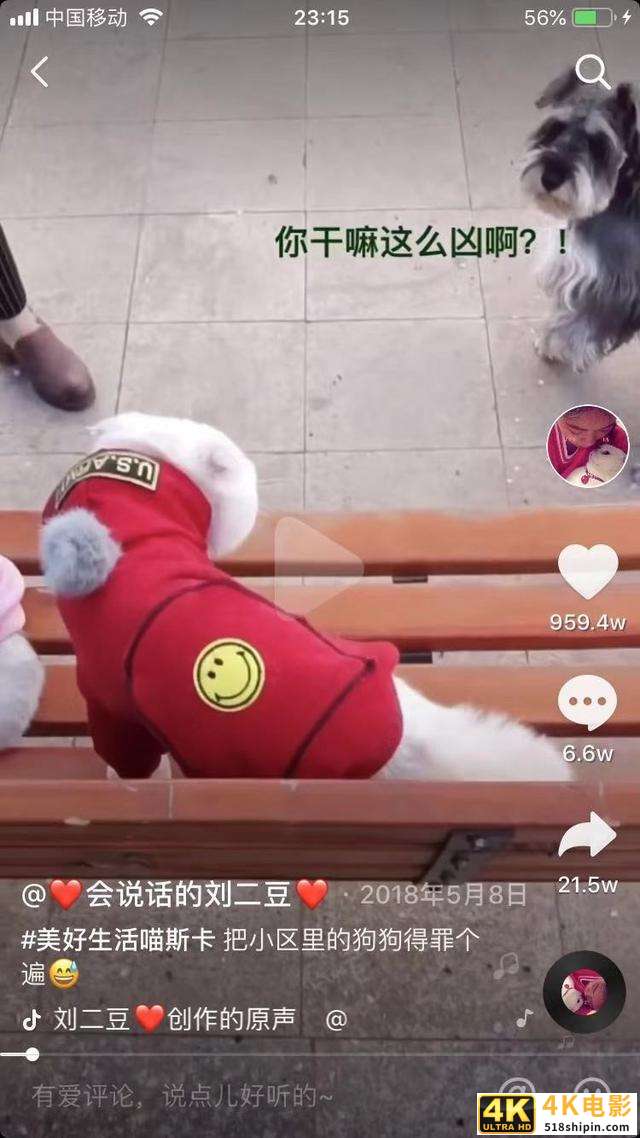Go back with the top-left arrow

[40, 72]
